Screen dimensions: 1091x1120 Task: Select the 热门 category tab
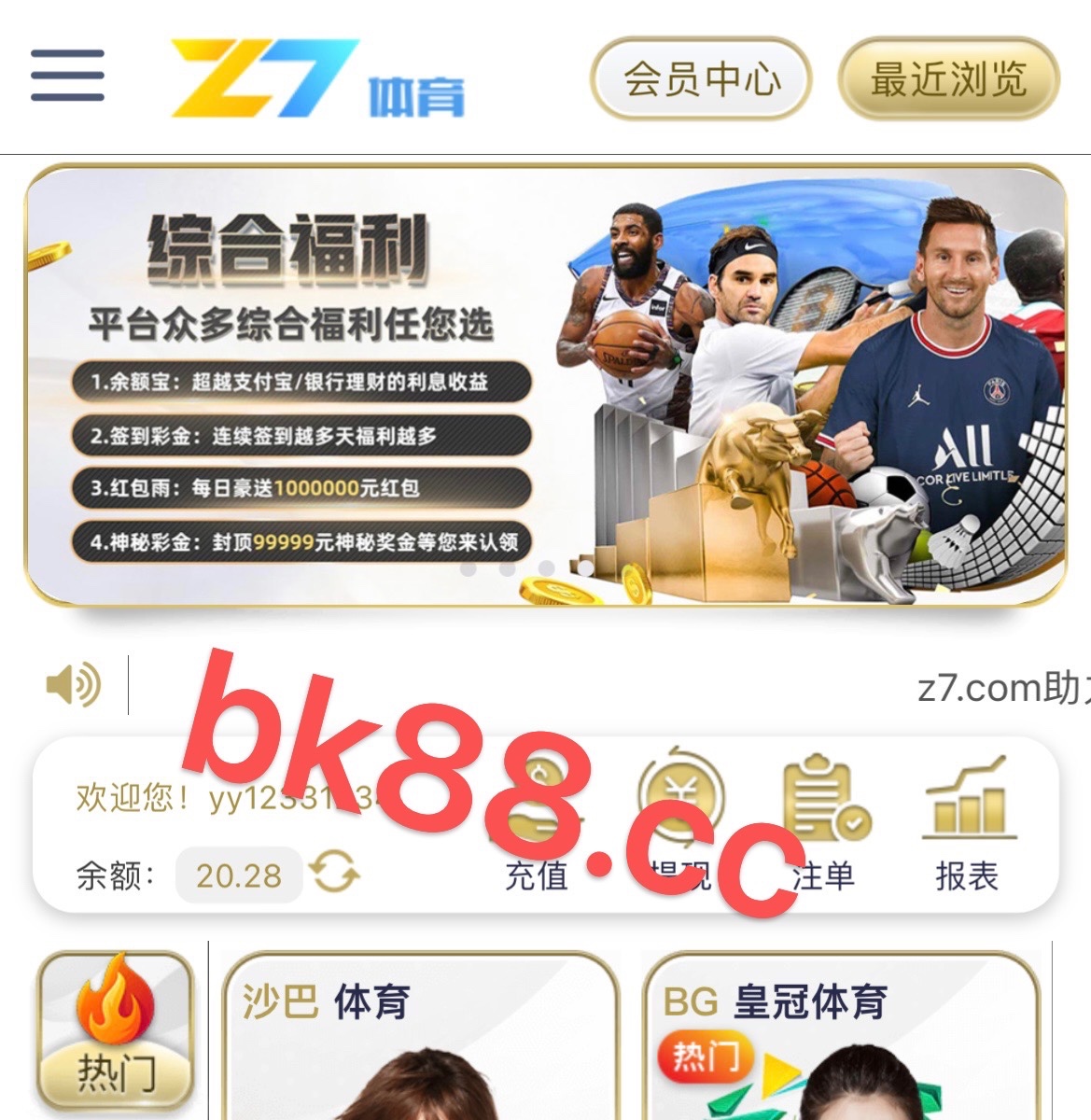[x=115, y=1034]
